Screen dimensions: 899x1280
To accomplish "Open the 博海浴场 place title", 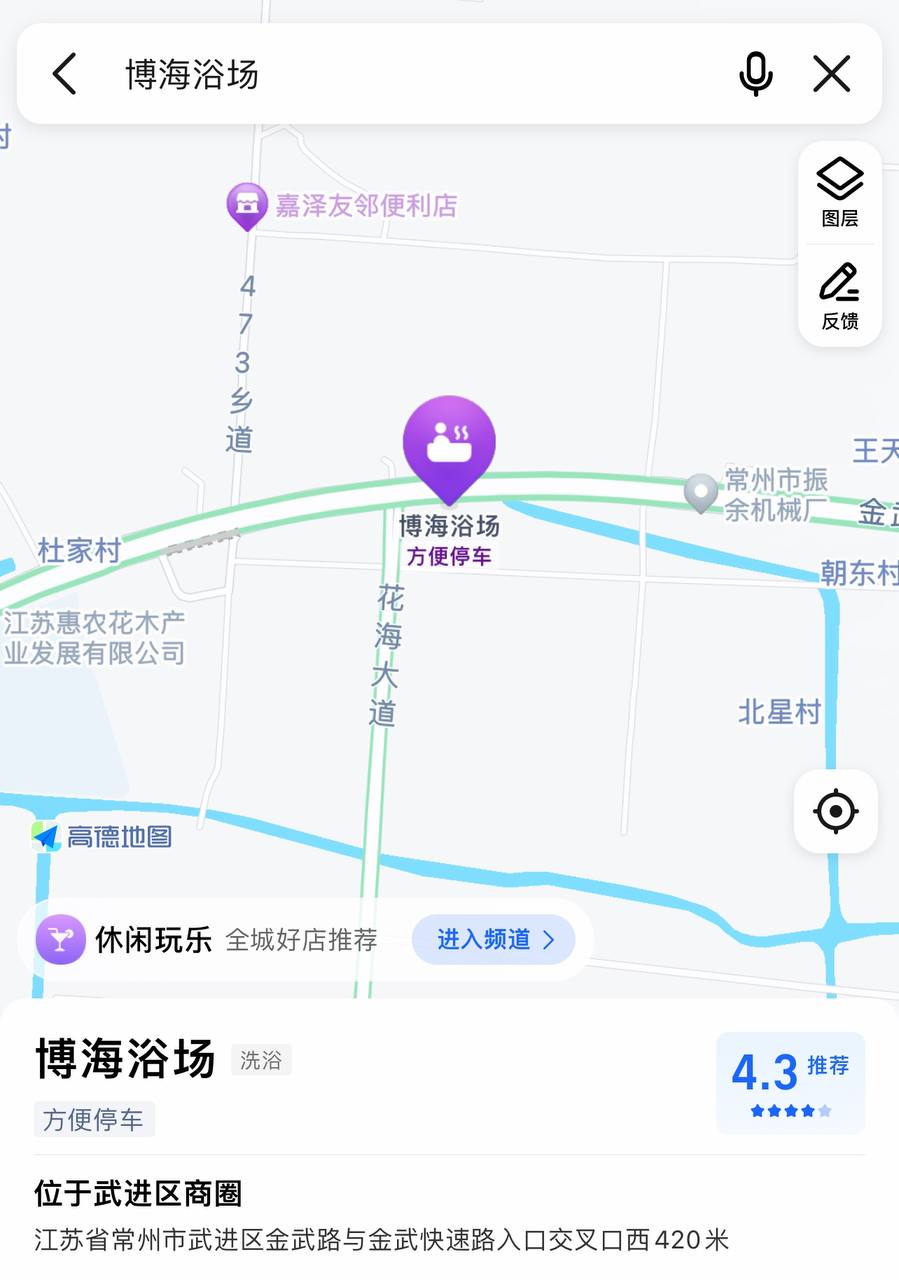I will tap(122, 1062).
